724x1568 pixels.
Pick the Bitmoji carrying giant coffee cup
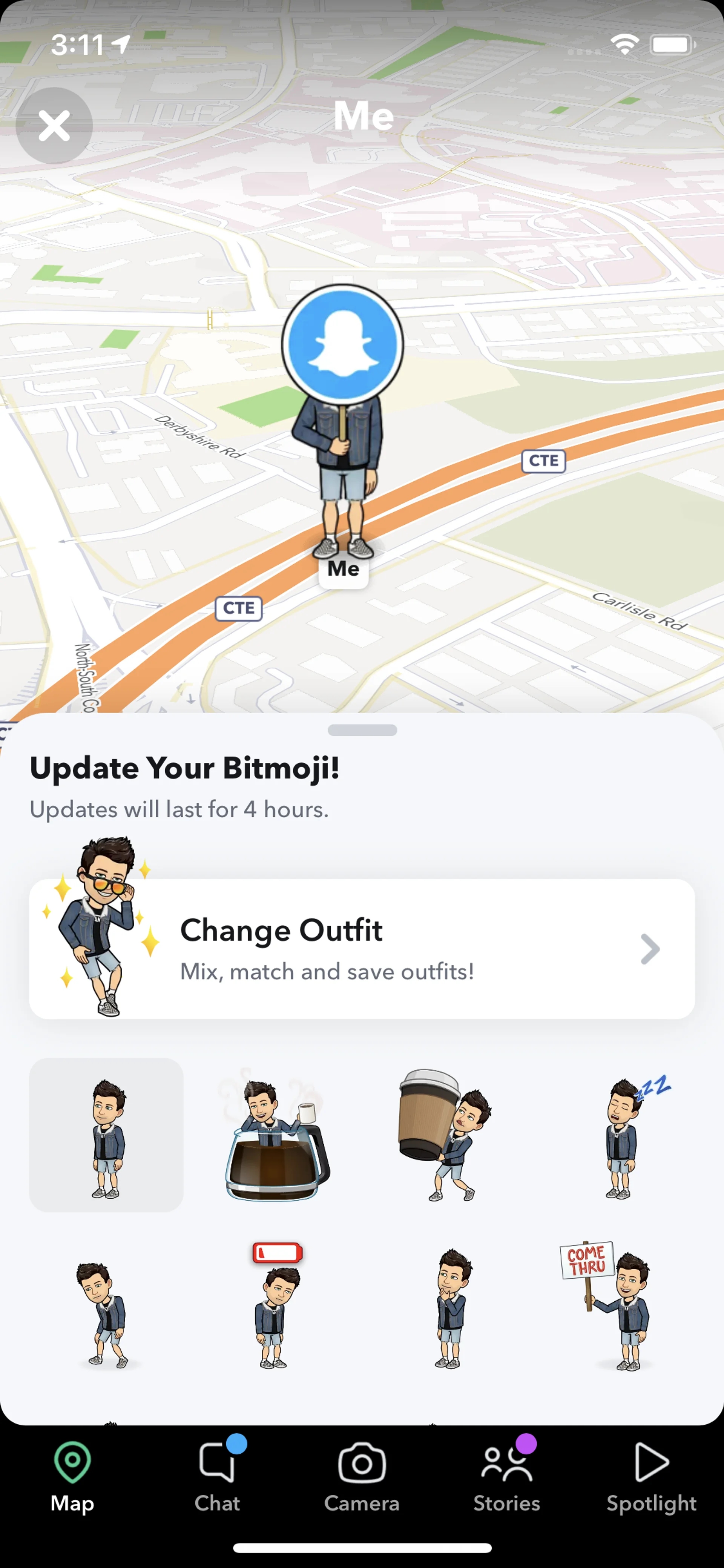445,1135
